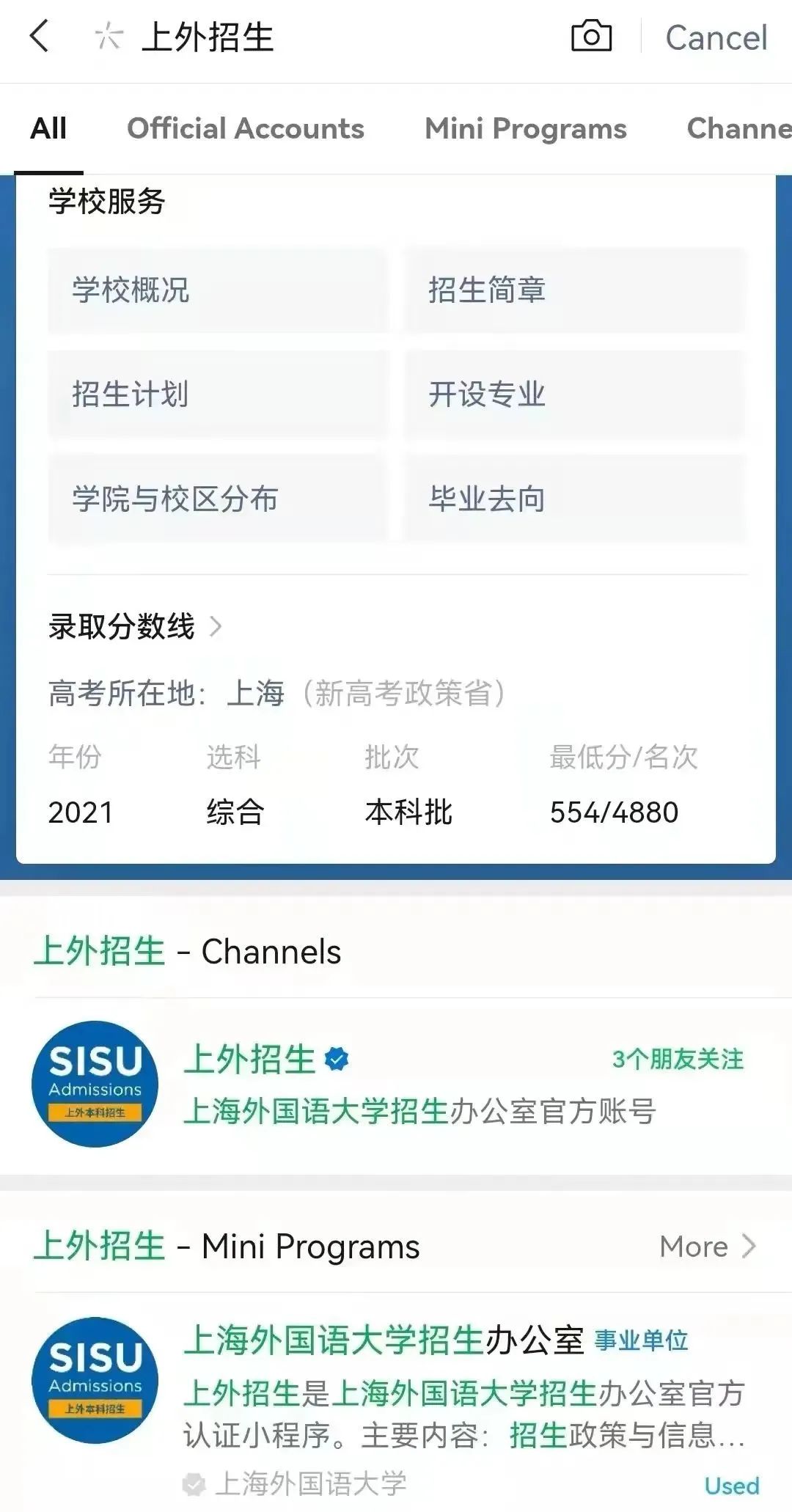View More Mini Programs results

point(708,1246)
